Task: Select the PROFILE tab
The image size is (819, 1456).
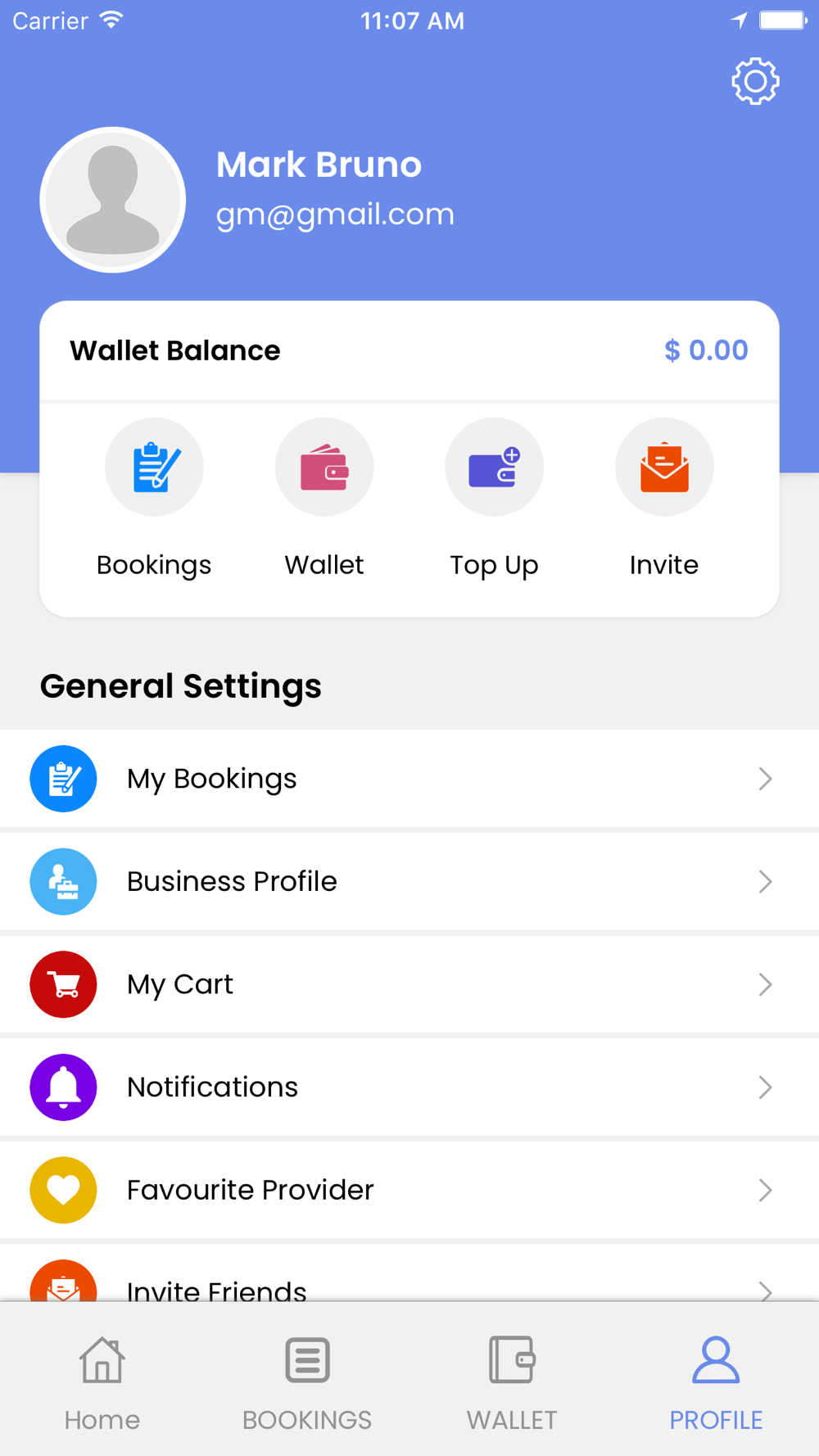Action: coord(717,1383)
